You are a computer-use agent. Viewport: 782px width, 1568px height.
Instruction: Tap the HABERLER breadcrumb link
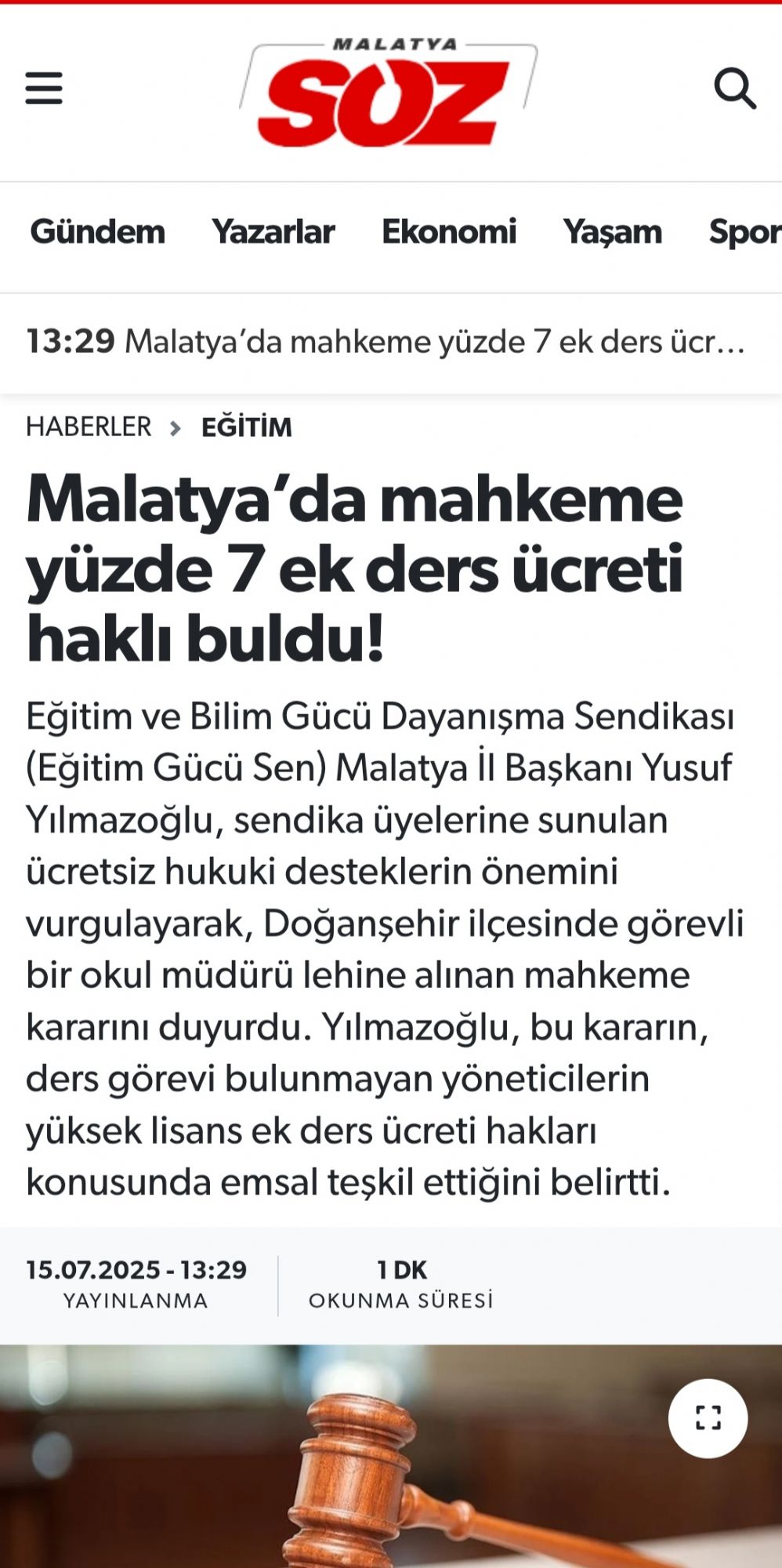click(89, 426)
